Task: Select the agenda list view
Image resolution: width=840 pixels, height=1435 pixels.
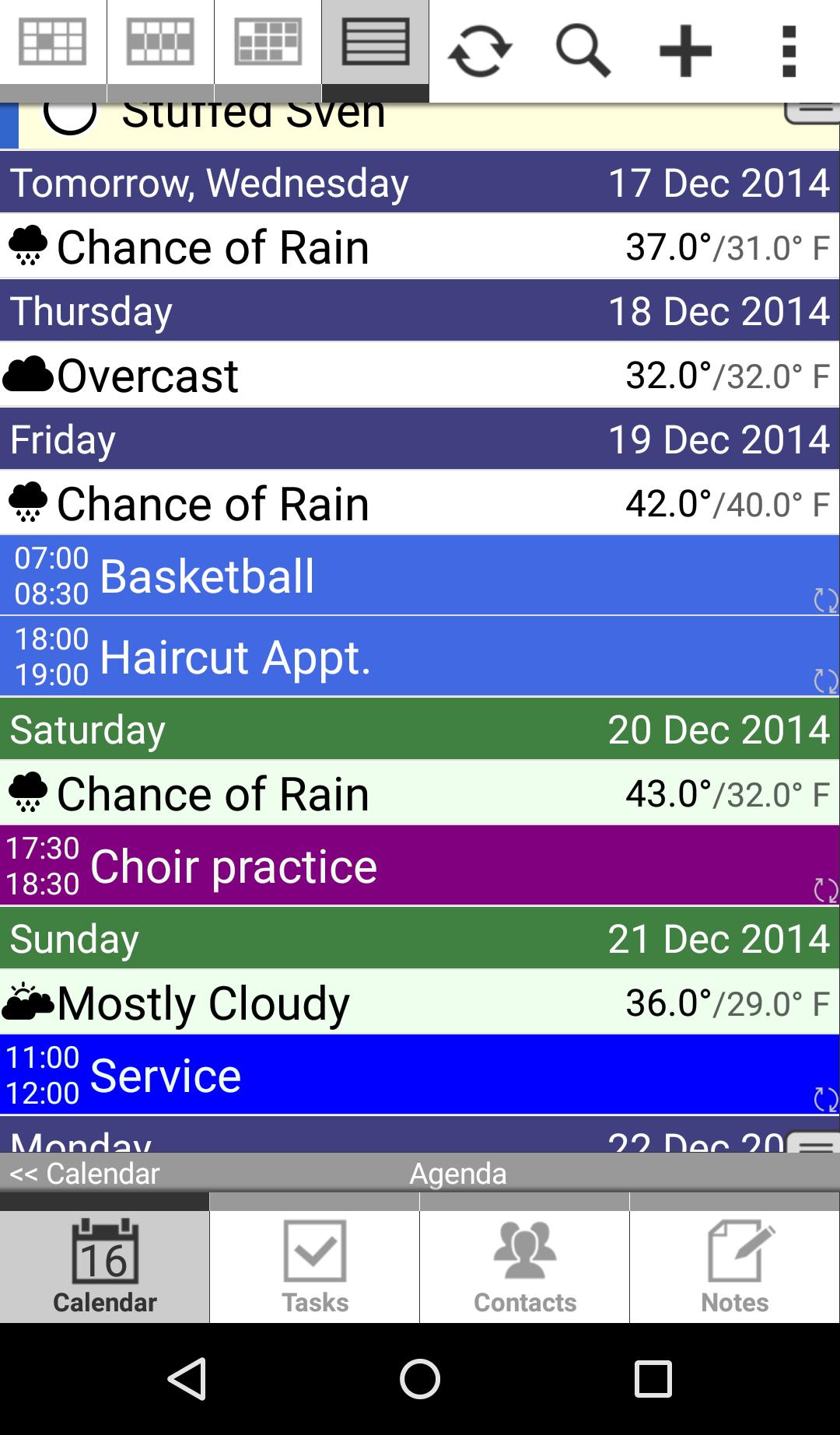Action: point(375,43)
